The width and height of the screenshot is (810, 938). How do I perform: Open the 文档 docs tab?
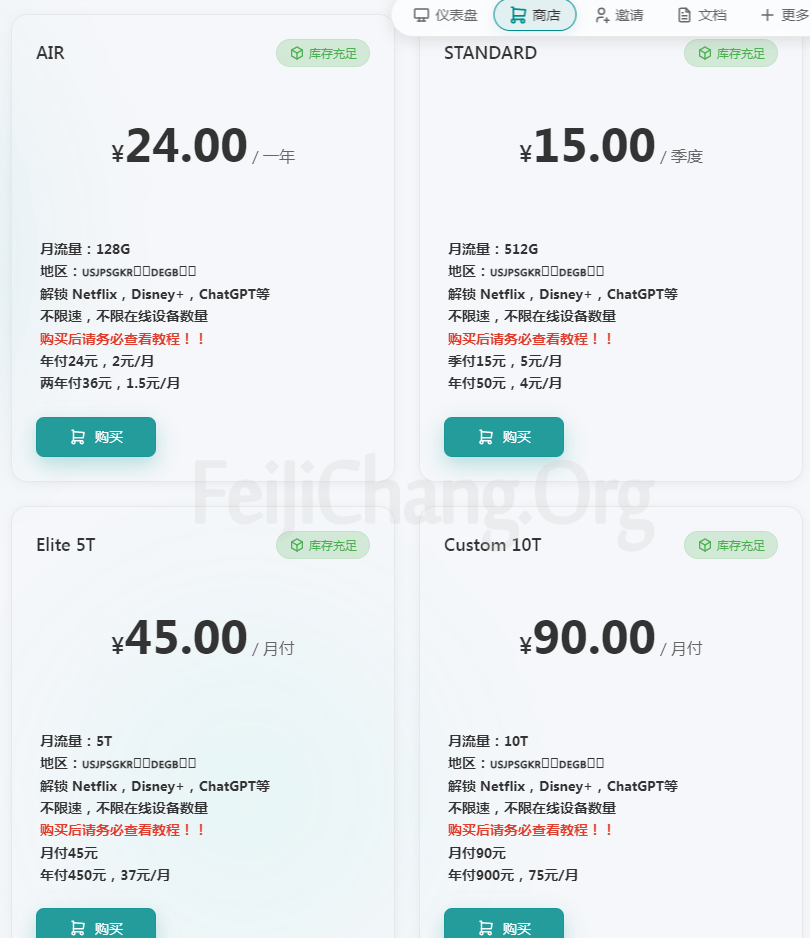coord(702,15)
